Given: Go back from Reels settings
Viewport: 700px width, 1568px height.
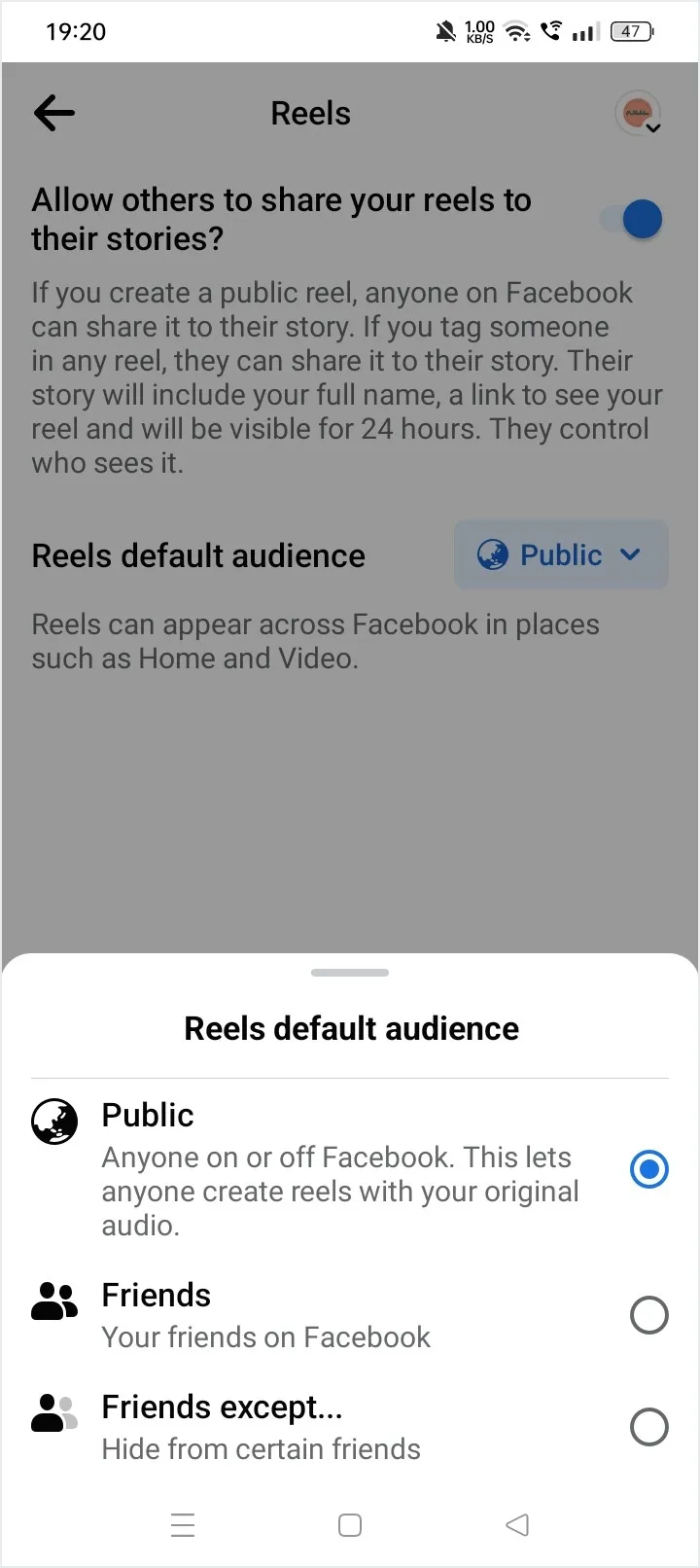Looking at the screenshot, I should coord(54,113).
